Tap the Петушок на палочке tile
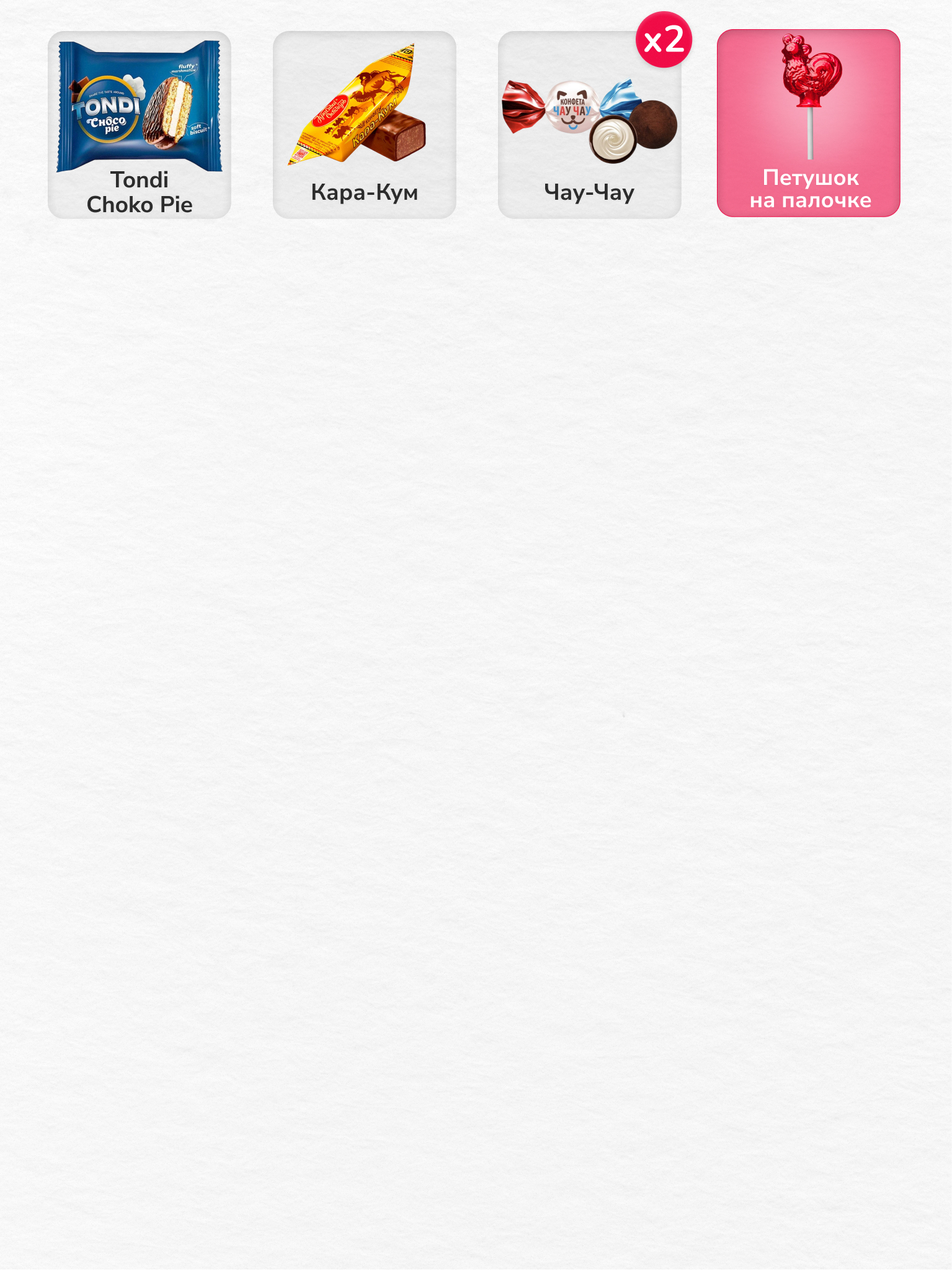The height and width of the screenshot is (1270, 952). (x=808, y=123)
